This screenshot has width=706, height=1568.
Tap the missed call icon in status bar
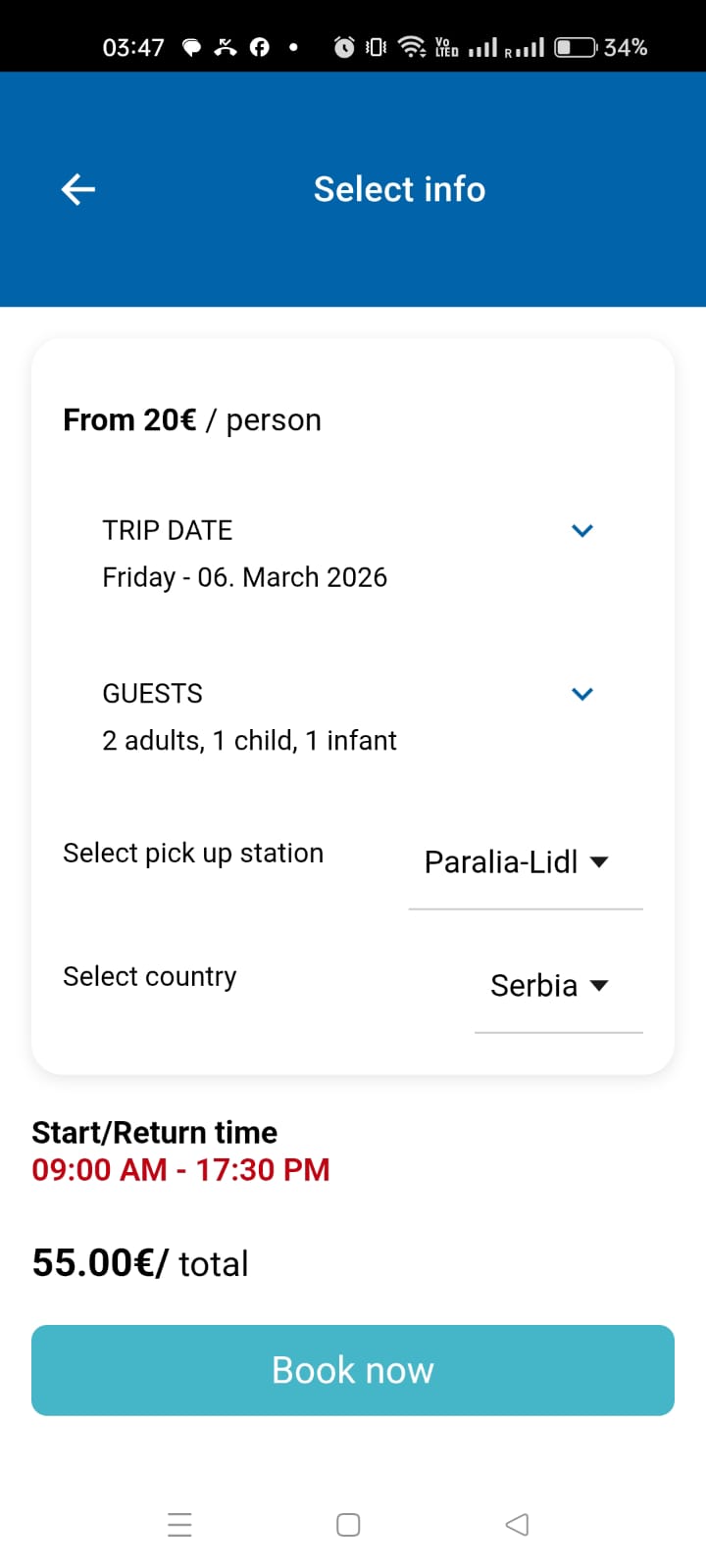pos(226,46)
